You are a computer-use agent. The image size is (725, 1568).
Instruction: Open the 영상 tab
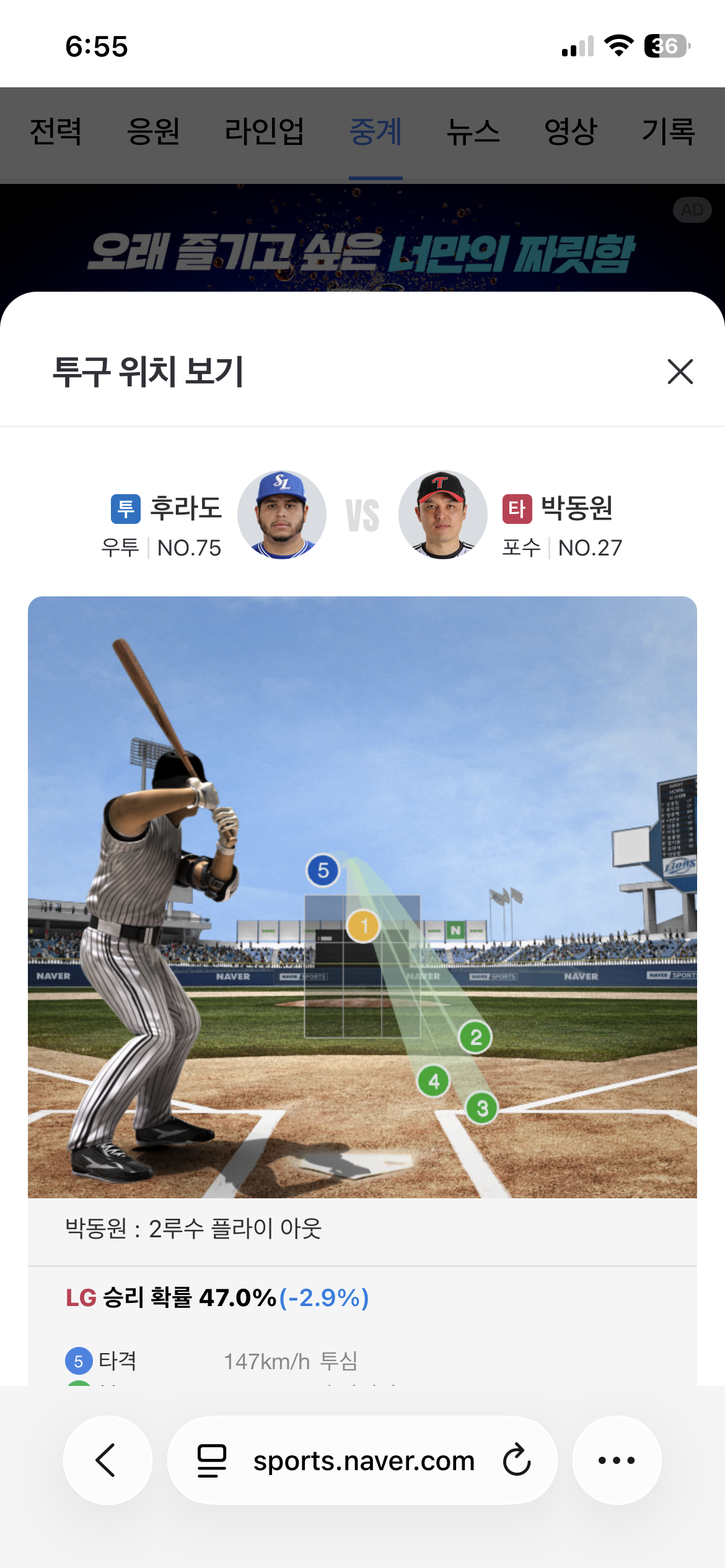point(571,131)
